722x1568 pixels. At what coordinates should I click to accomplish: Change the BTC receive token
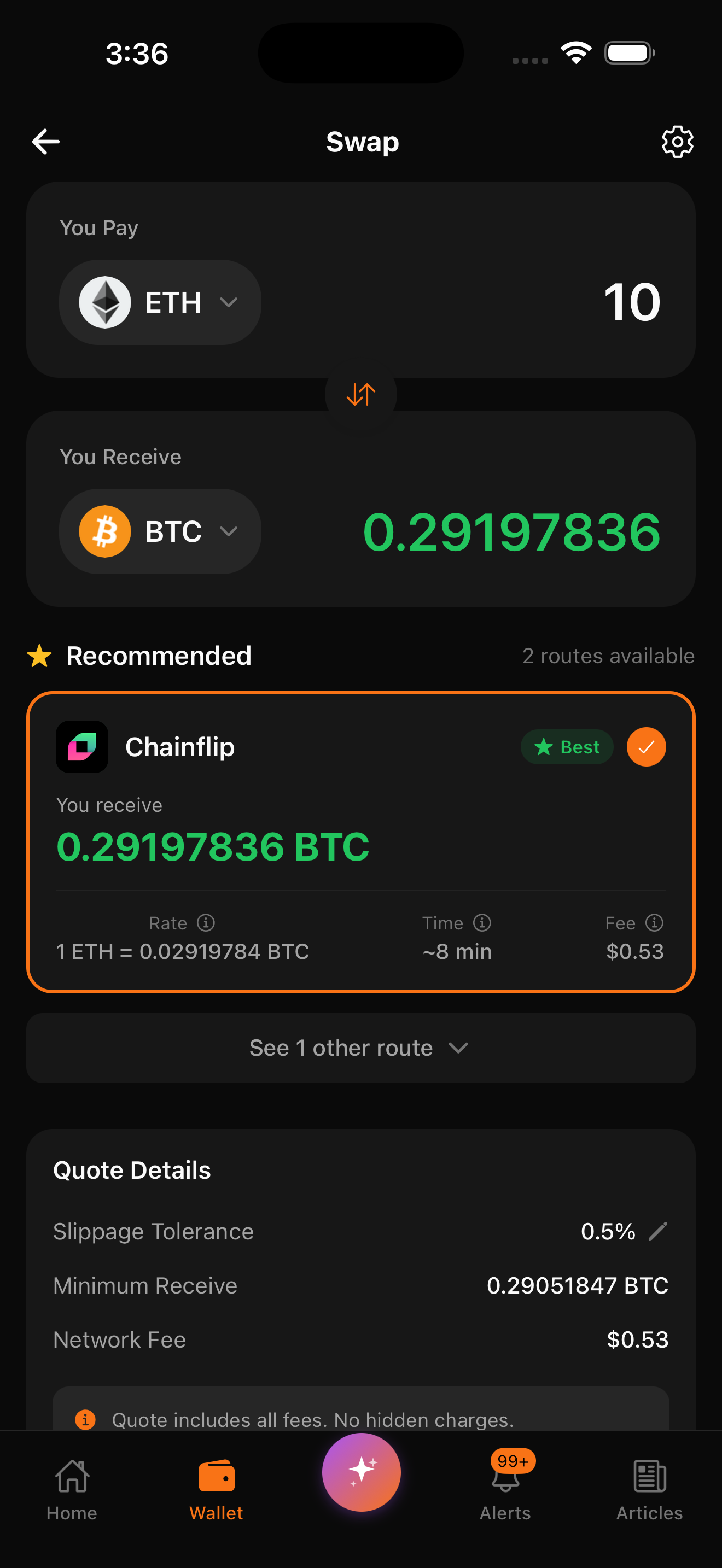pyautogui.click(x=160, y=531)
